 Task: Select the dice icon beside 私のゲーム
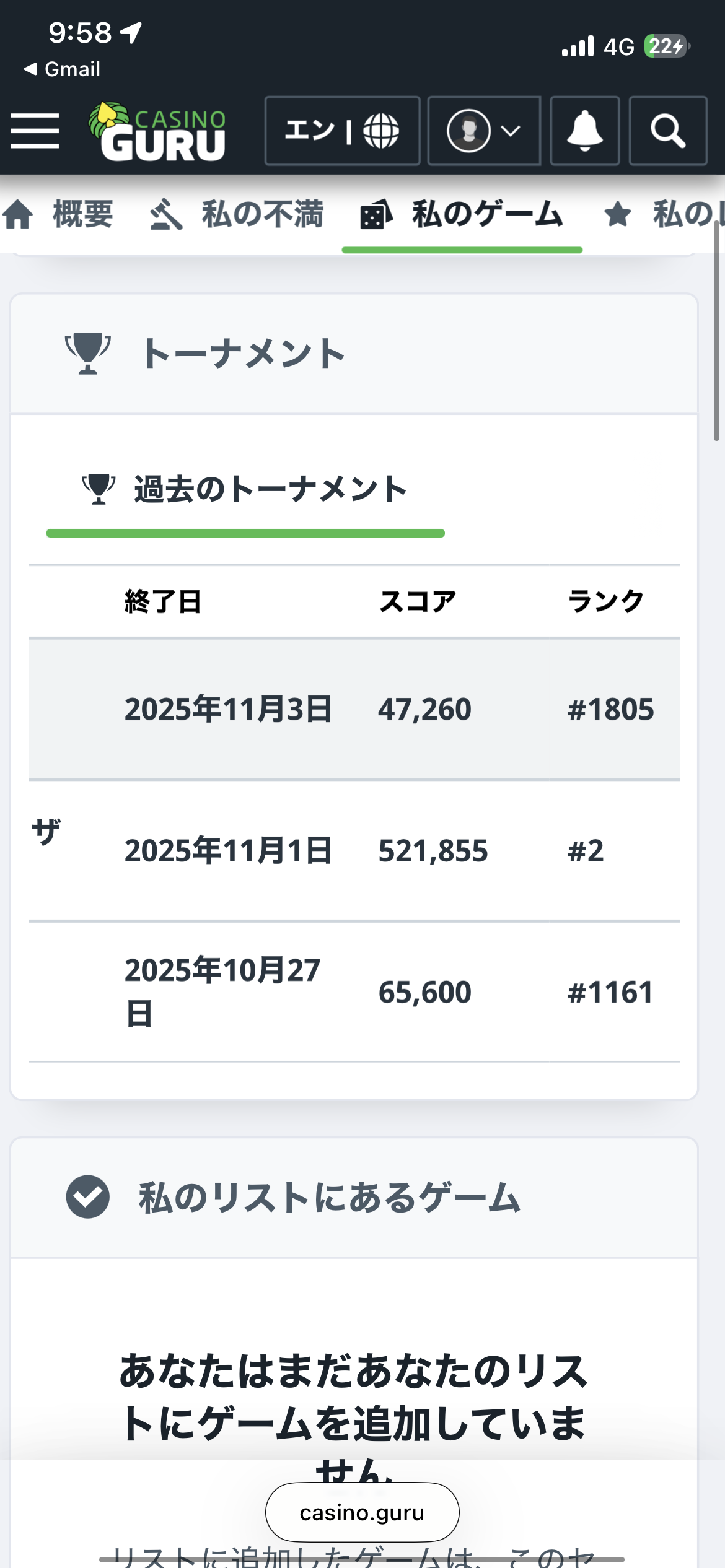(376, 216)
